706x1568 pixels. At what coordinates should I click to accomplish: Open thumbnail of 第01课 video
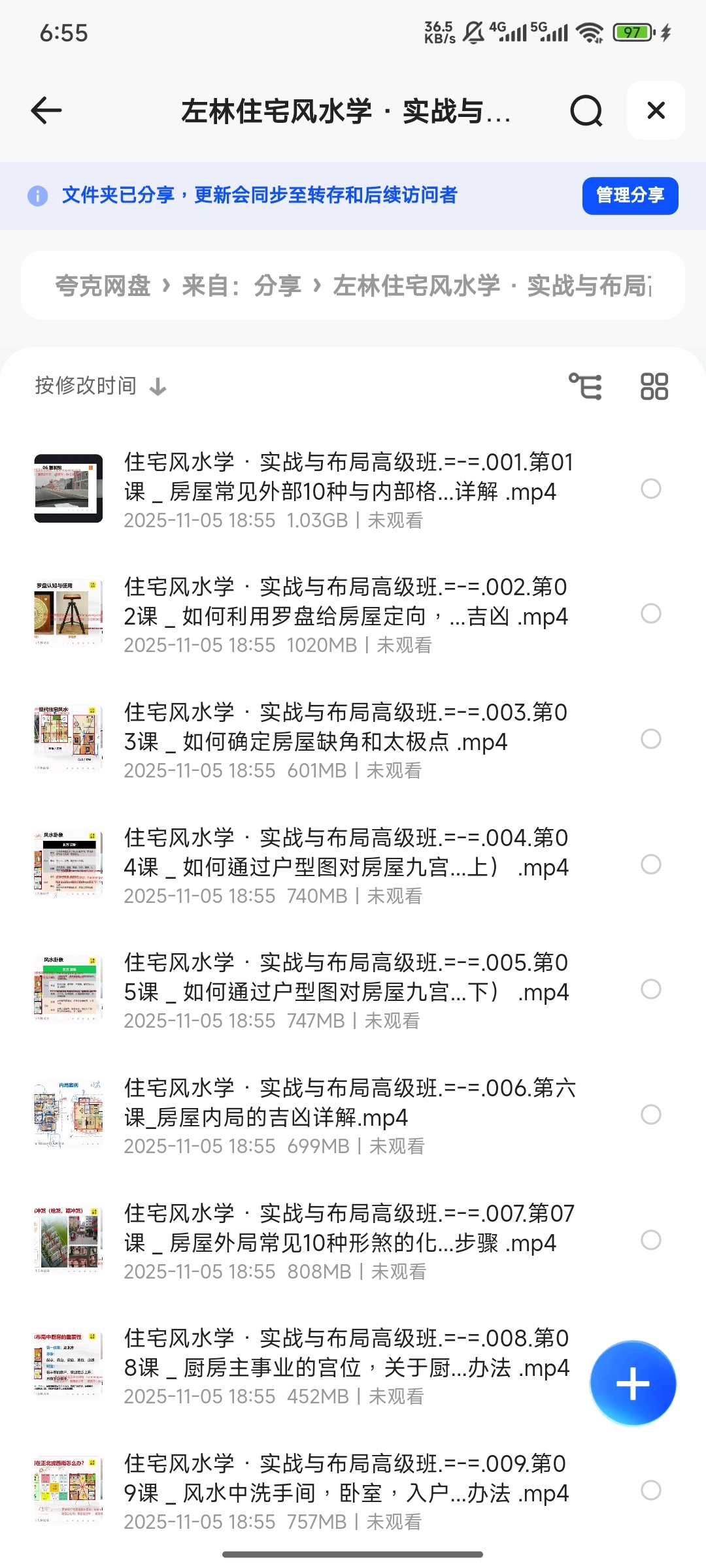coord(69,487)
